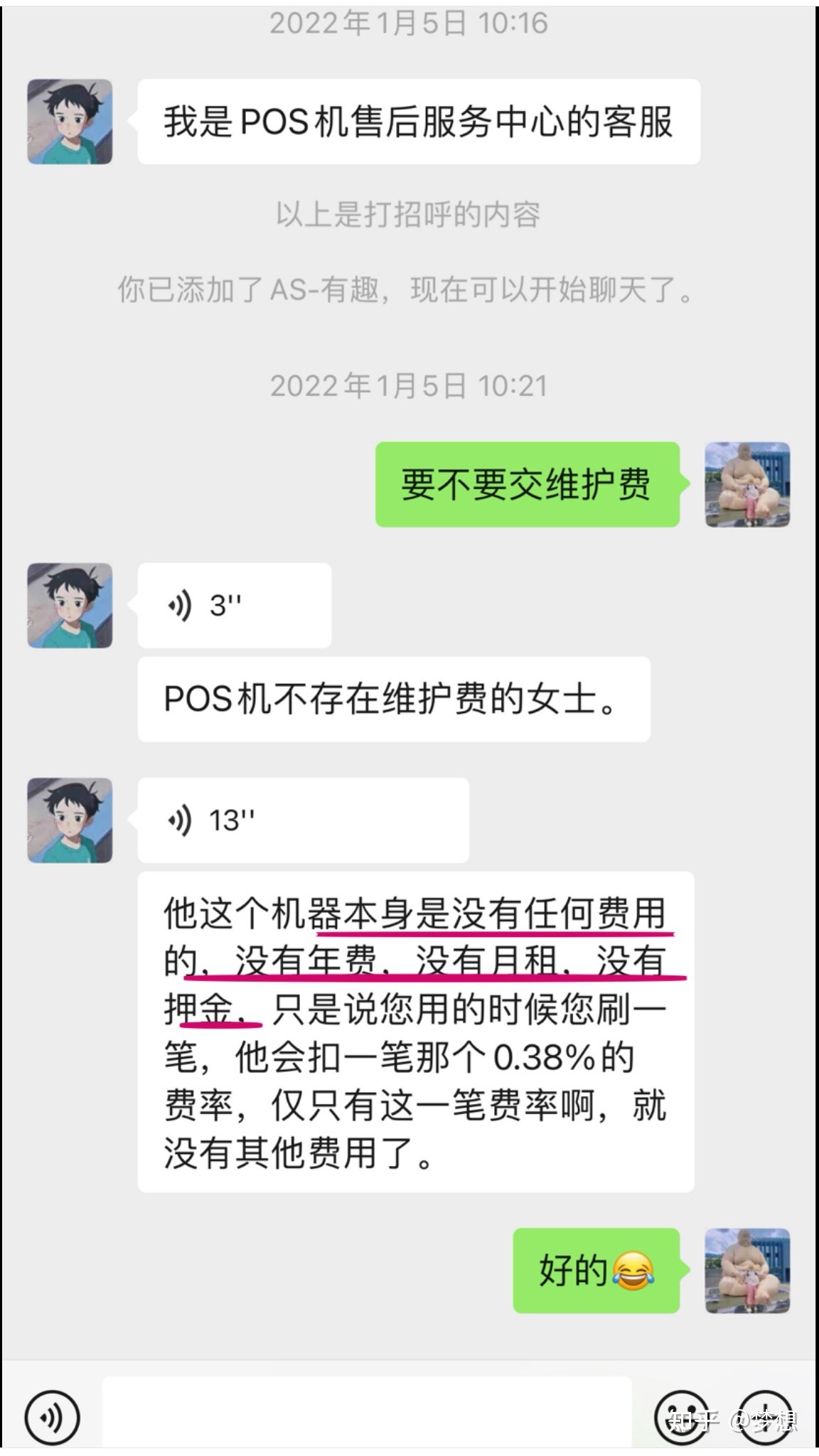This screenshot has width=819, height=1456.
Task: Open the plus attachments menu
Action: coord(766,1417)
